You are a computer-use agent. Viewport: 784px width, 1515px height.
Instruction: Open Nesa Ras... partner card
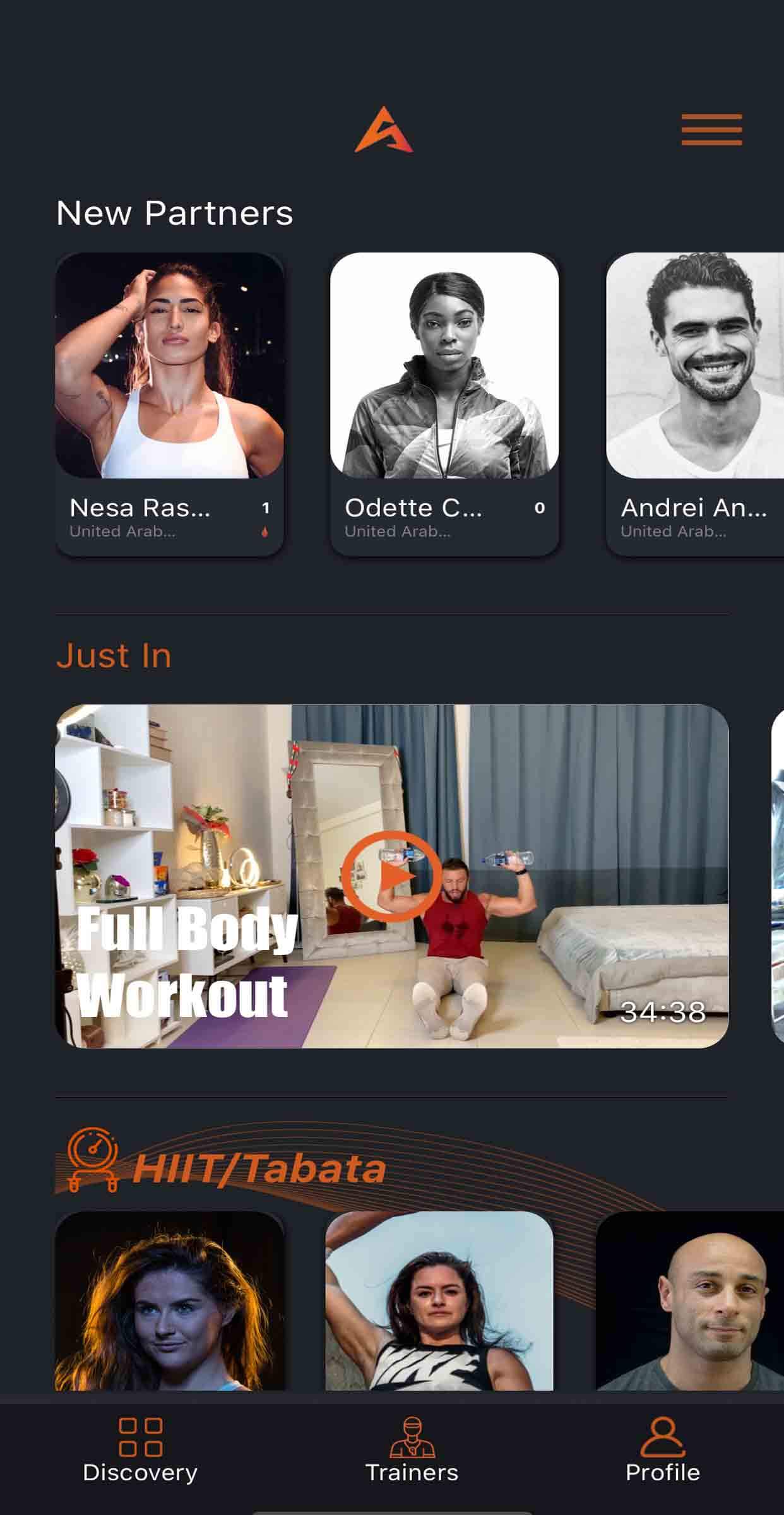(169, 404)
